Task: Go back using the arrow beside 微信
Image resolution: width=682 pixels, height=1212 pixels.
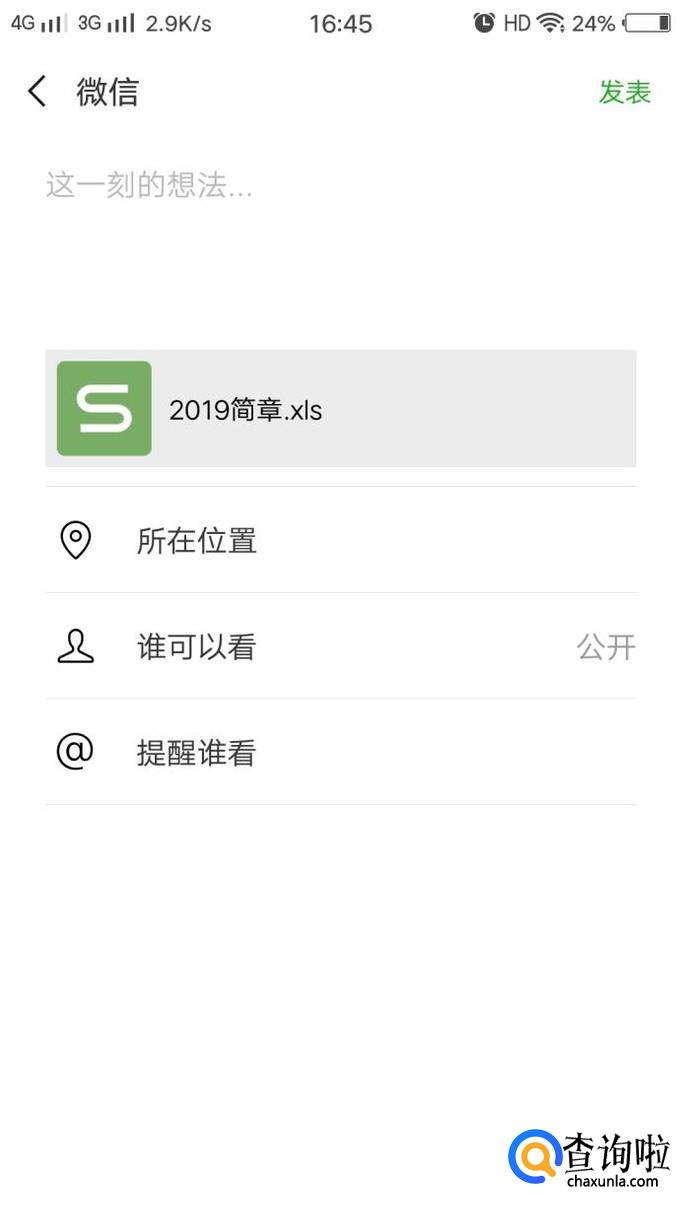Action: [37, 92]
